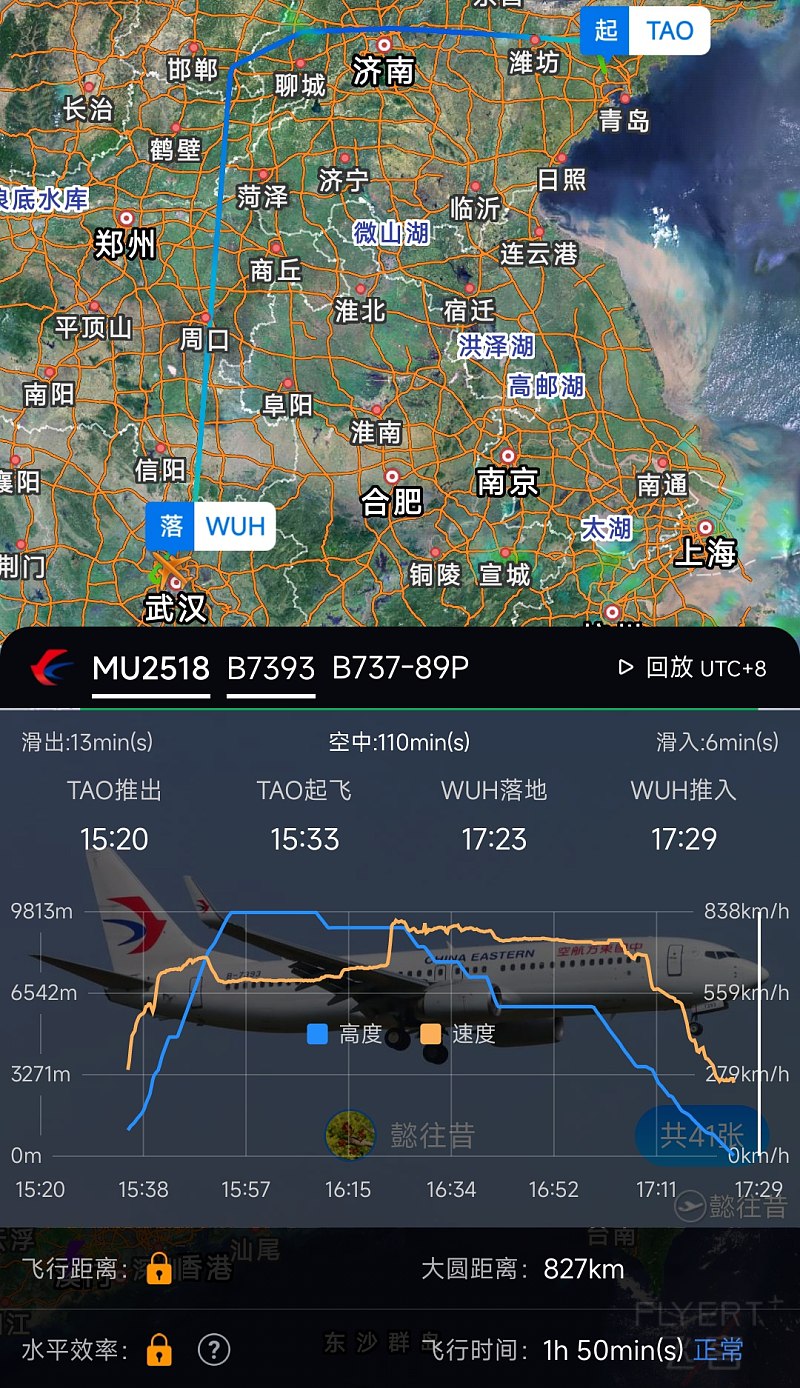The height and width of the screenshot is (1388, 800).
Task: Toggle the 速度 speed series in chart
Action: pos(459,1034)
